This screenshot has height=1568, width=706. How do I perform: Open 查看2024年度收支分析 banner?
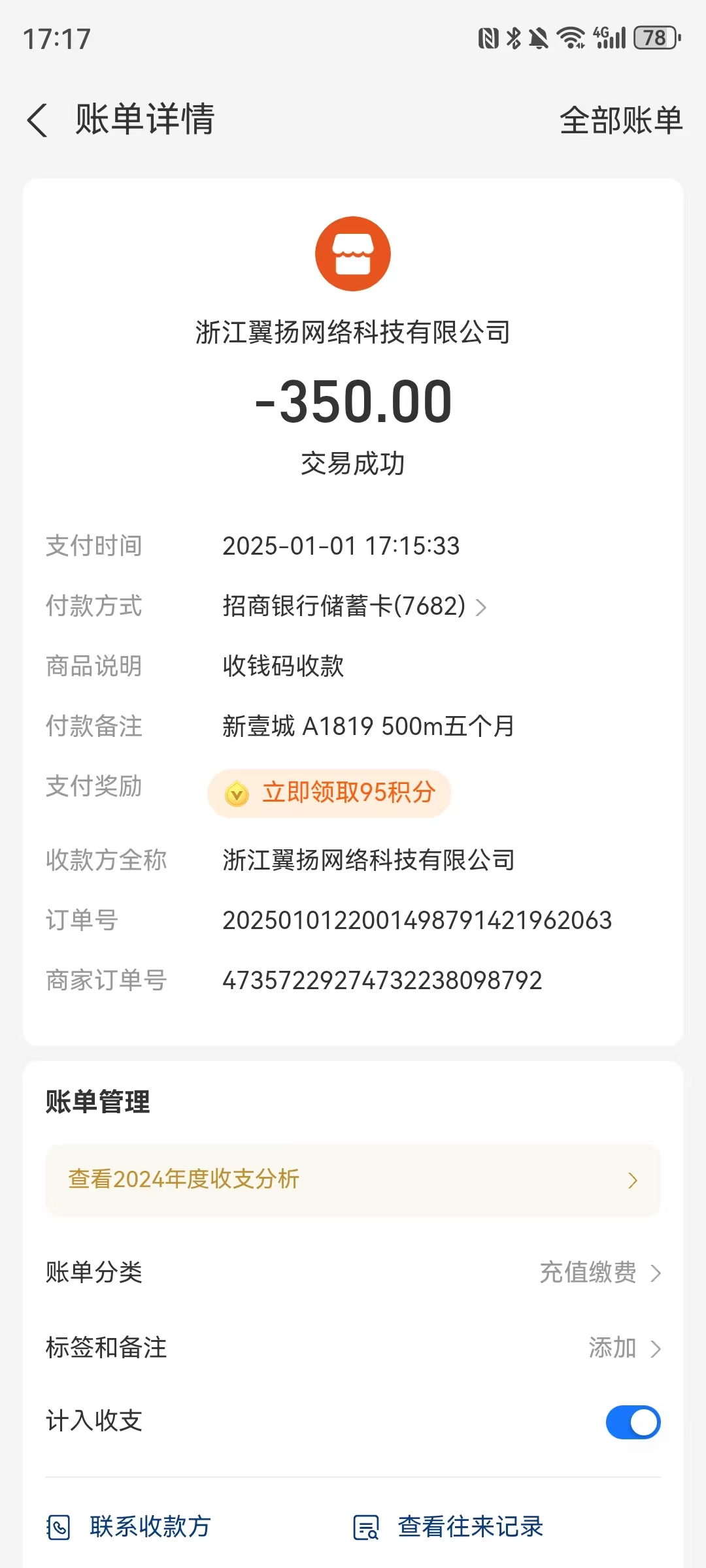coord(353,1180)
